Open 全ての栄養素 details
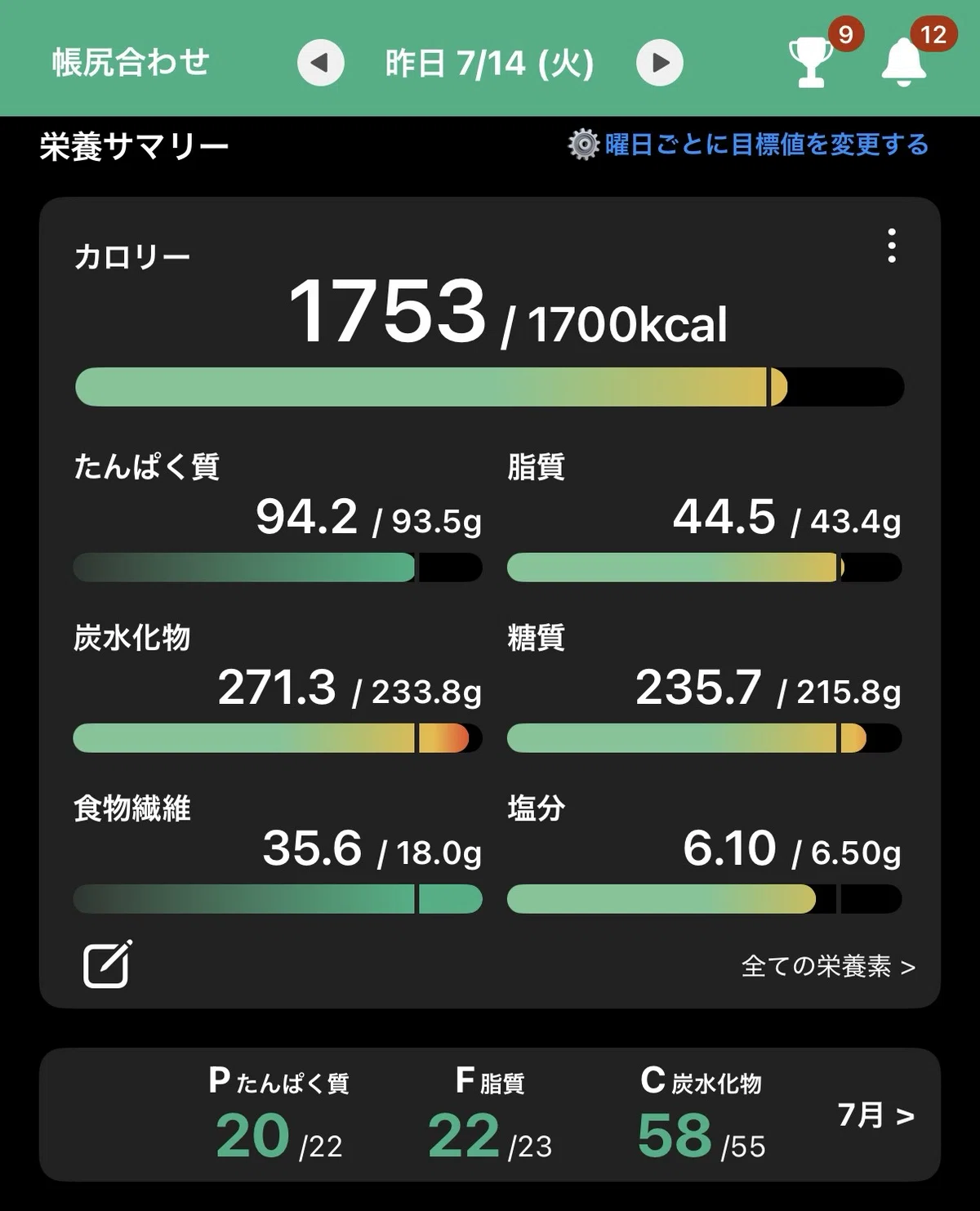 click(x=828, y=966)
